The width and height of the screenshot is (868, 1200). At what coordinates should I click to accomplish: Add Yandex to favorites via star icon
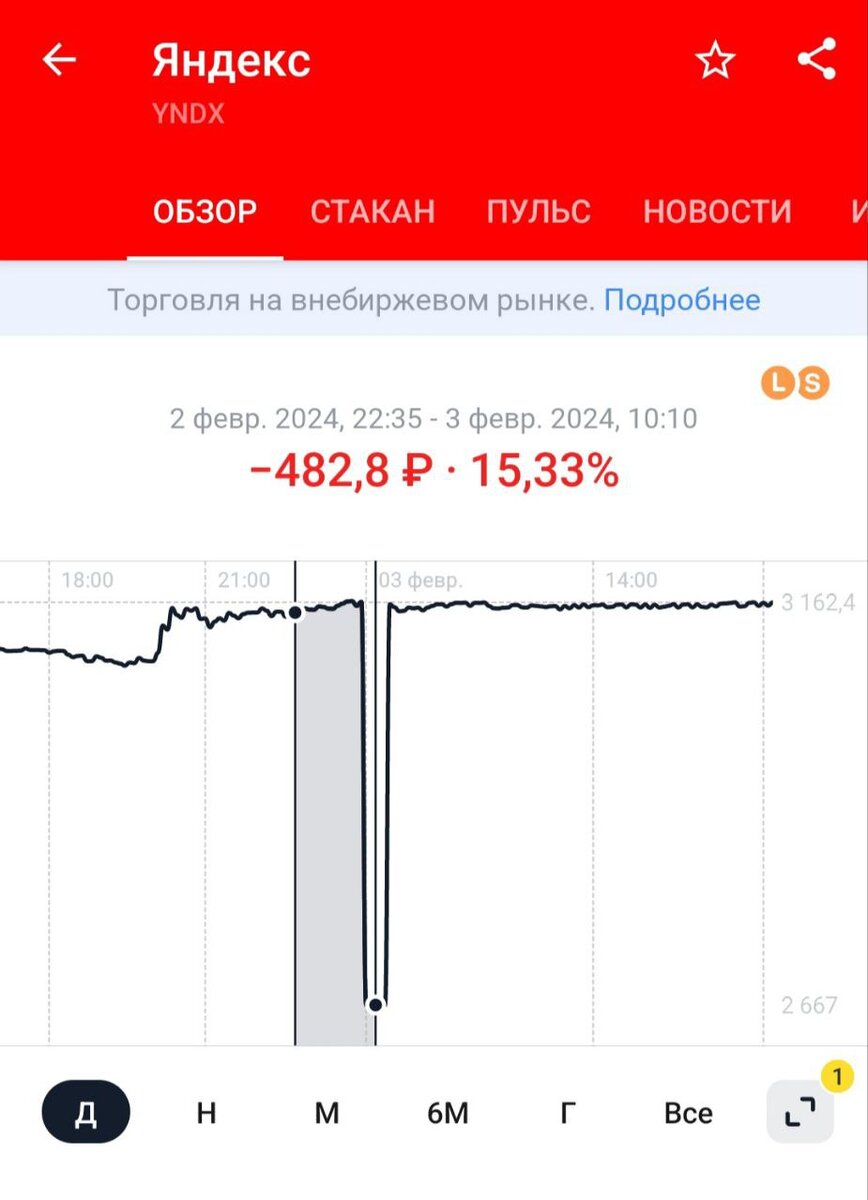click(716, 61)
